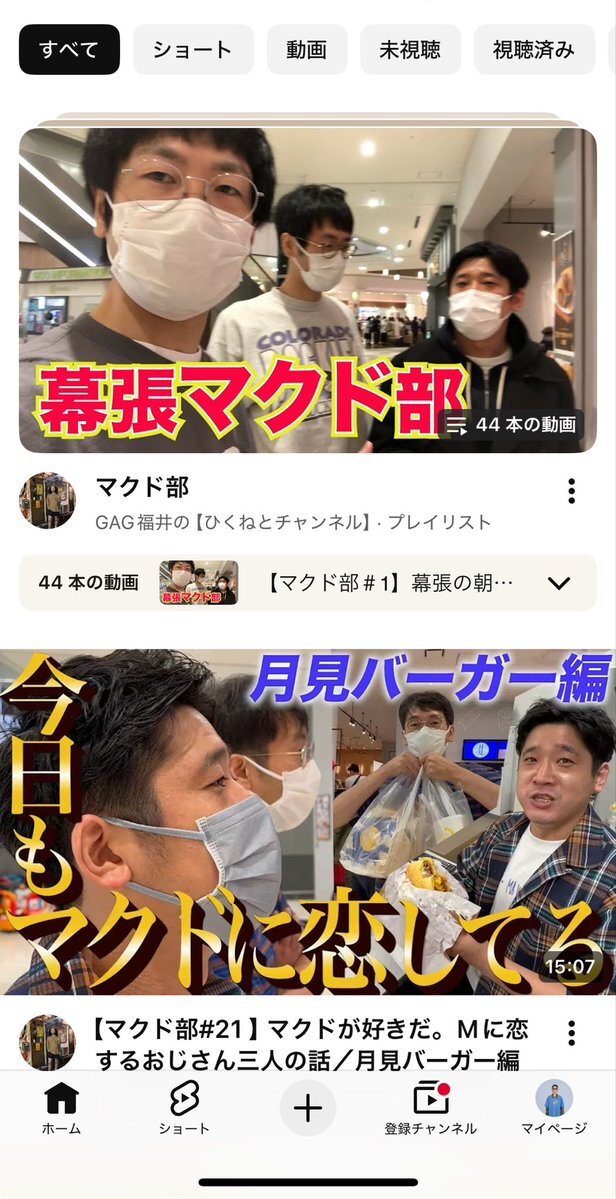This screenshot has height=1199, width=616.
Task: Open the 登録チャンネル tab
Action: (430, 1109)
